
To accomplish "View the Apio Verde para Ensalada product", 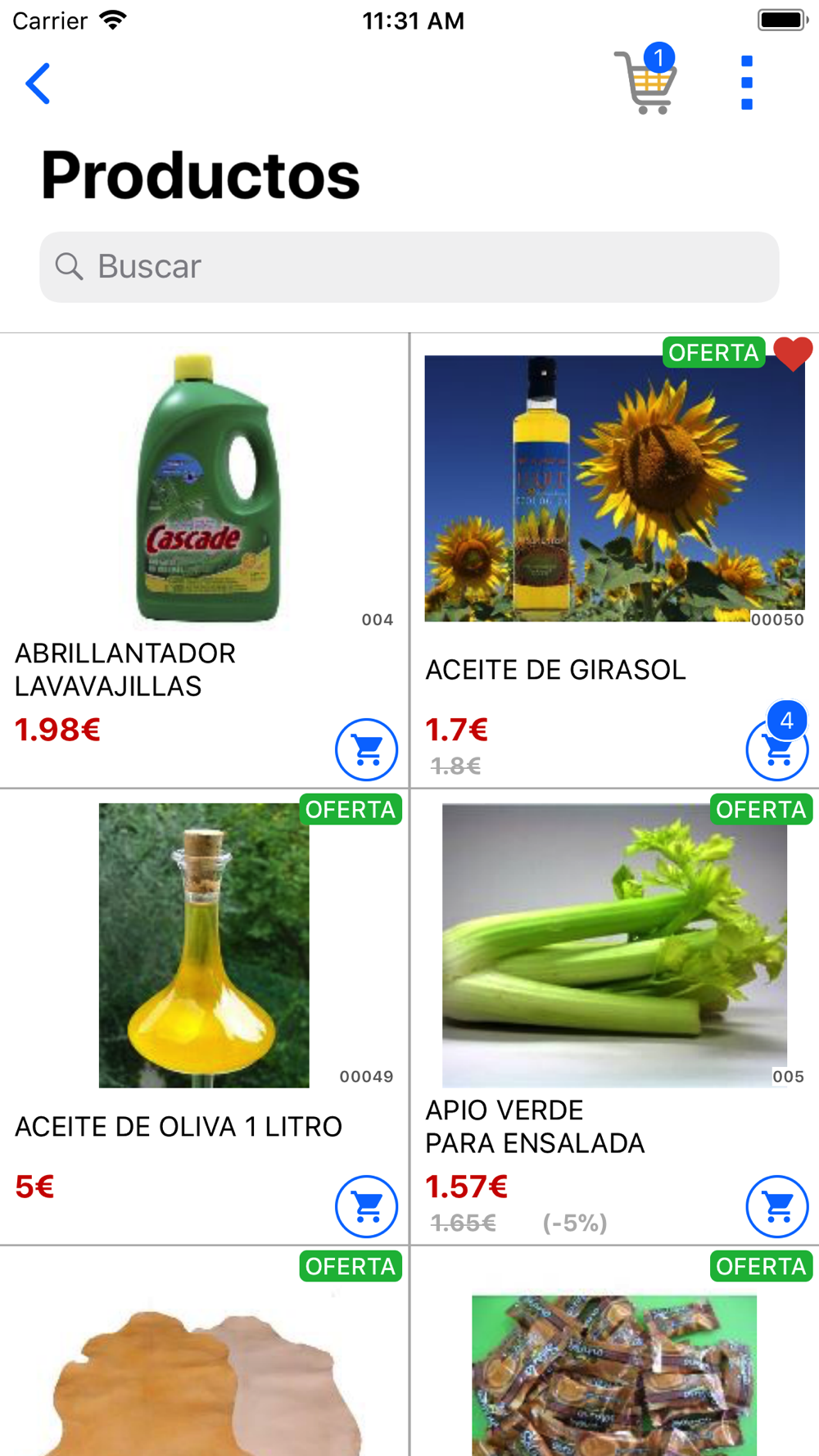I will tap(614, 946).
